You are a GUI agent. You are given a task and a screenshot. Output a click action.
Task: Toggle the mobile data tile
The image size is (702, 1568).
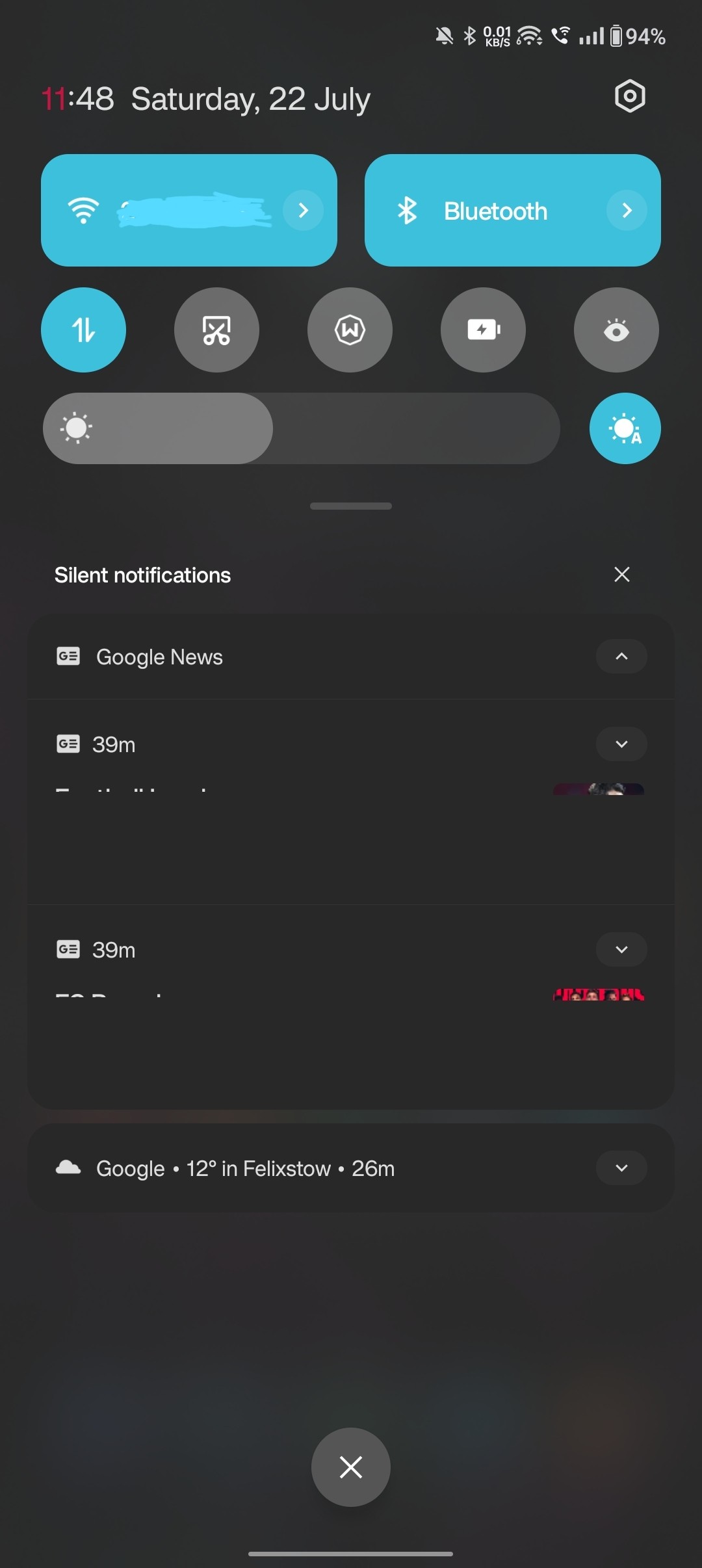pyautogui.click(x=83, y=330)
